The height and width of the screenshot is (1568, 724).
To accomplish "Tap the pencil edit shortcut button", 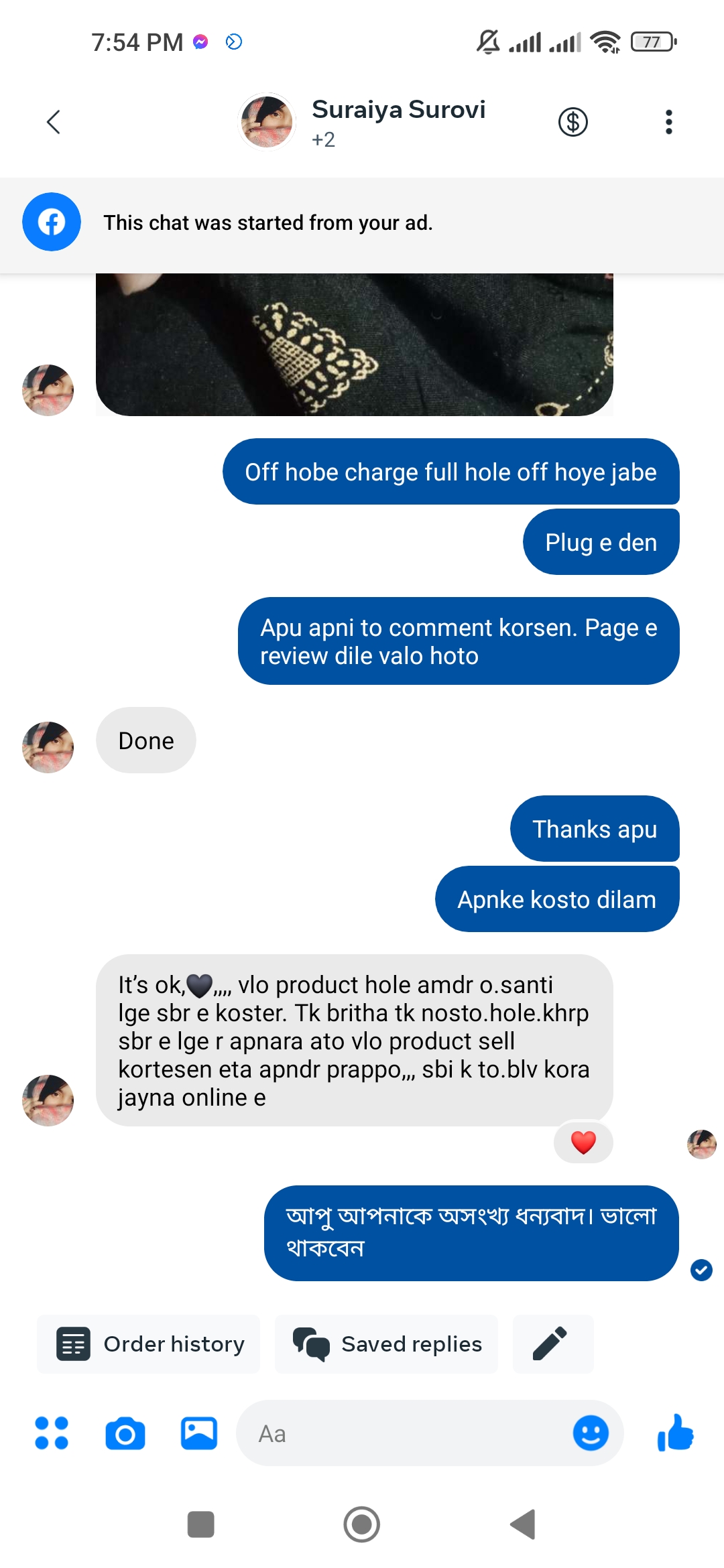I will pyautogui.click(x=553, y=1344).
